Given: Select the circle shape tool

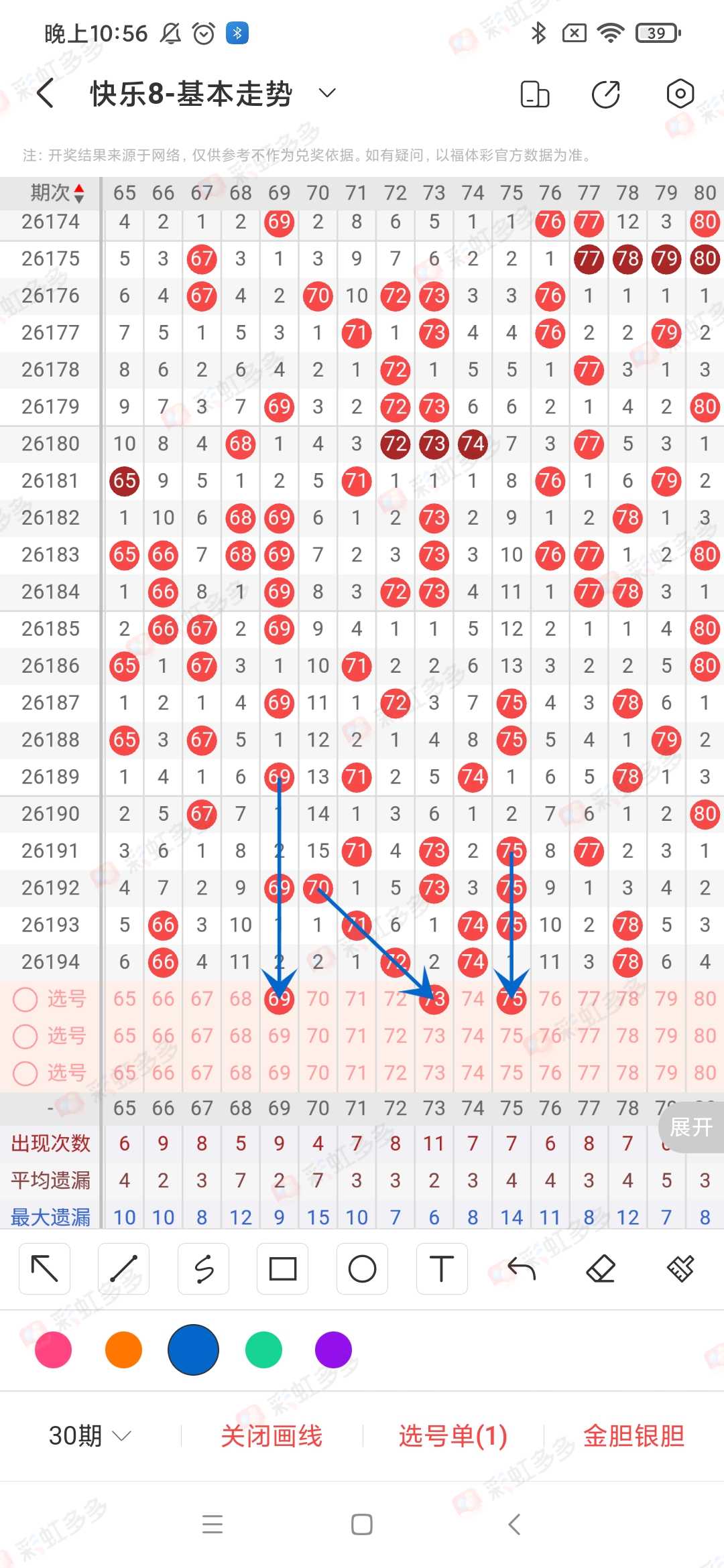Looking at the screenshot, I should point(362,1268).
